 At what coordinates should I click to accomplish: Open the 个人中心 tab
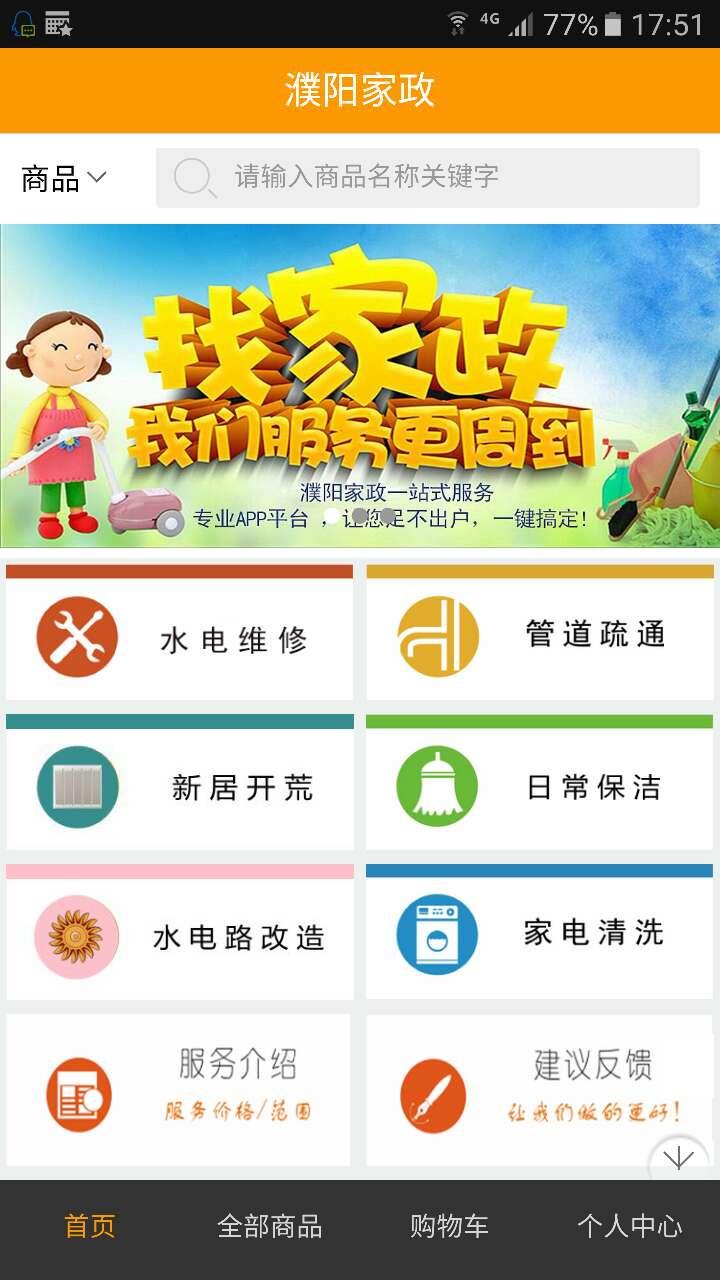click(630, 1224)
